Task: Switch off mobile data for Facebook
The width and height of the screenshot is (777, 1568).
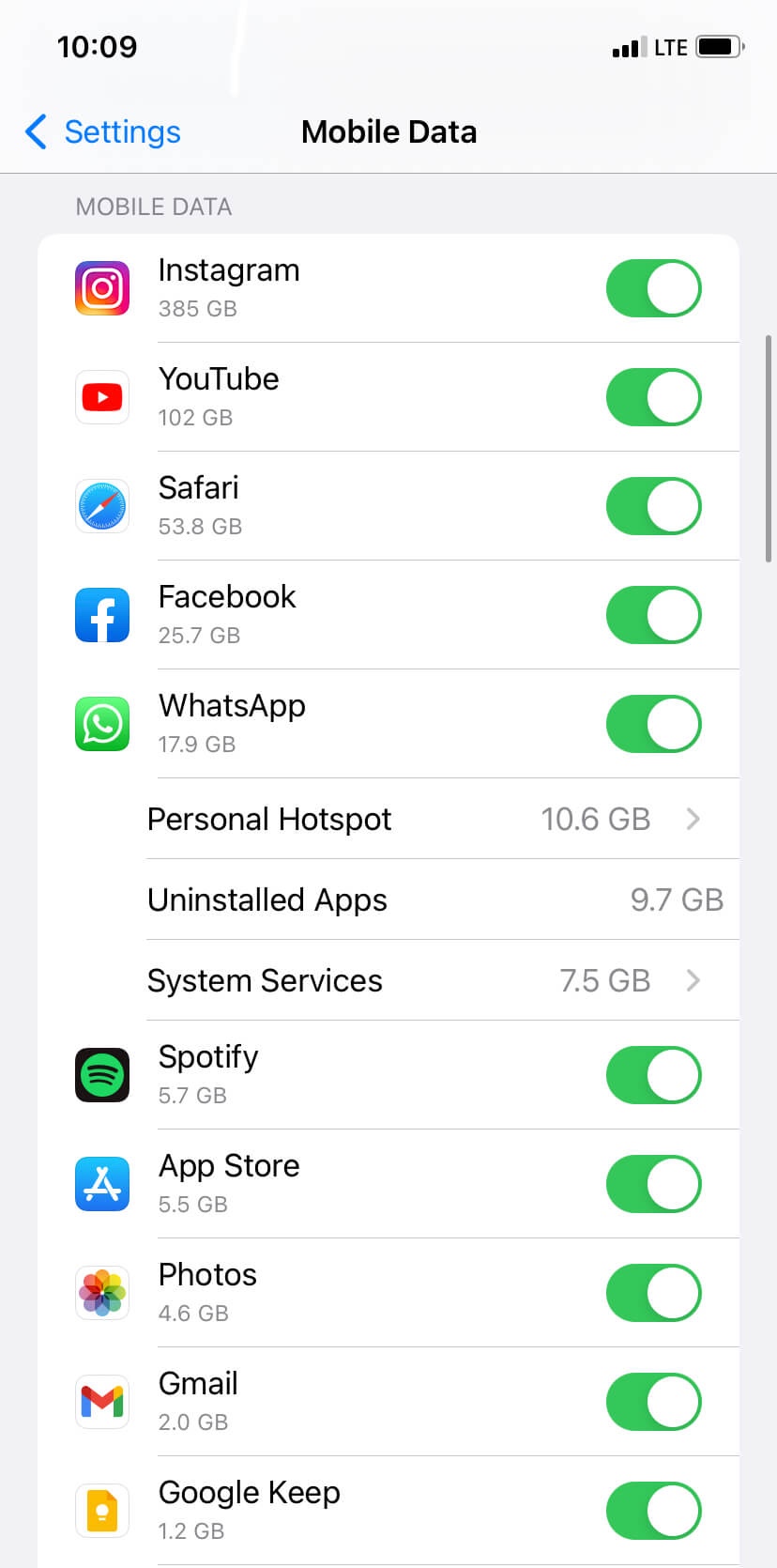Action: (653, 615)
